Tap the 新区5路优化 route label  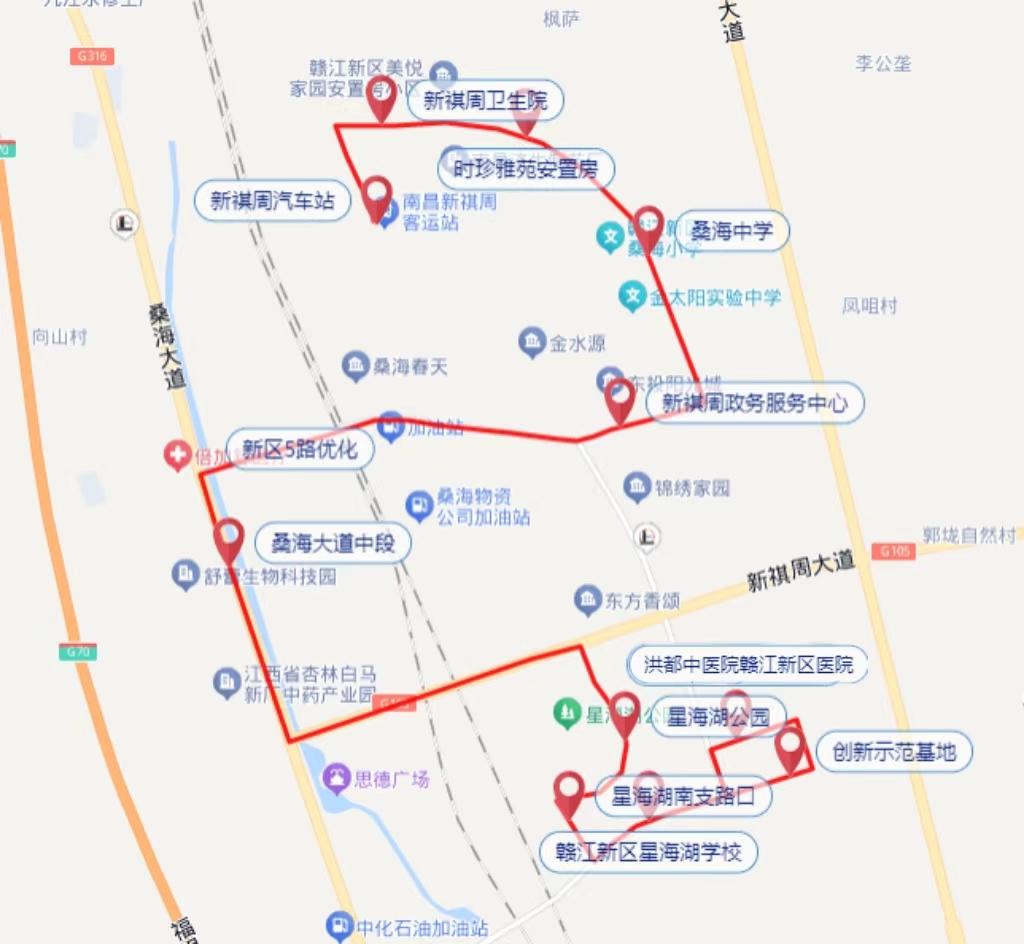[x=299, y=449]
